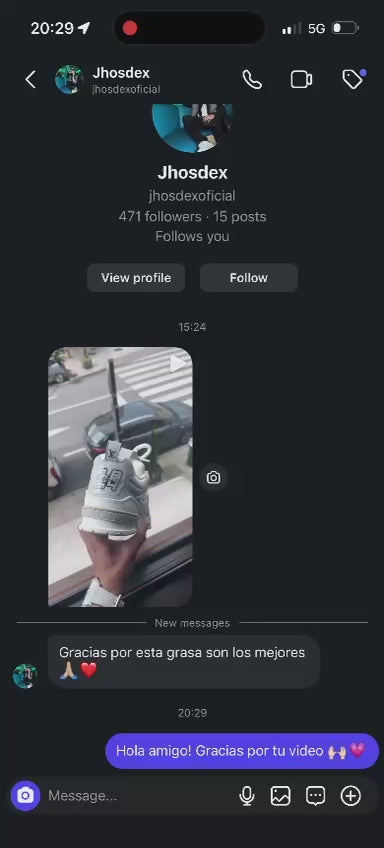Start a video call with Jhosdex
The width and height of the screenshot is (384, 848).
301,80
